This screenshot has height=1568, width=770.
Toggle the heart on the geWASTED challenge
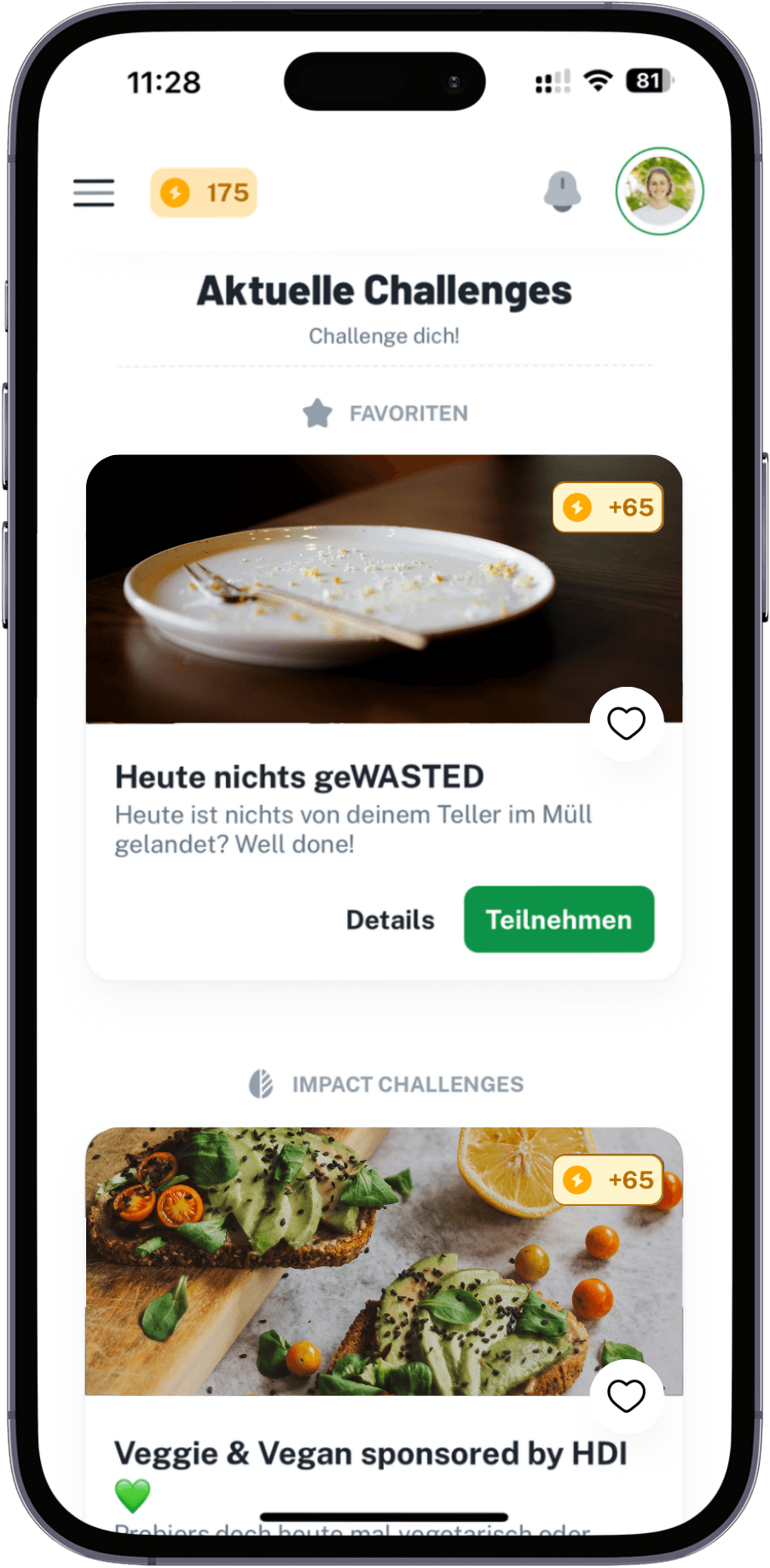(x=627, y=723)
